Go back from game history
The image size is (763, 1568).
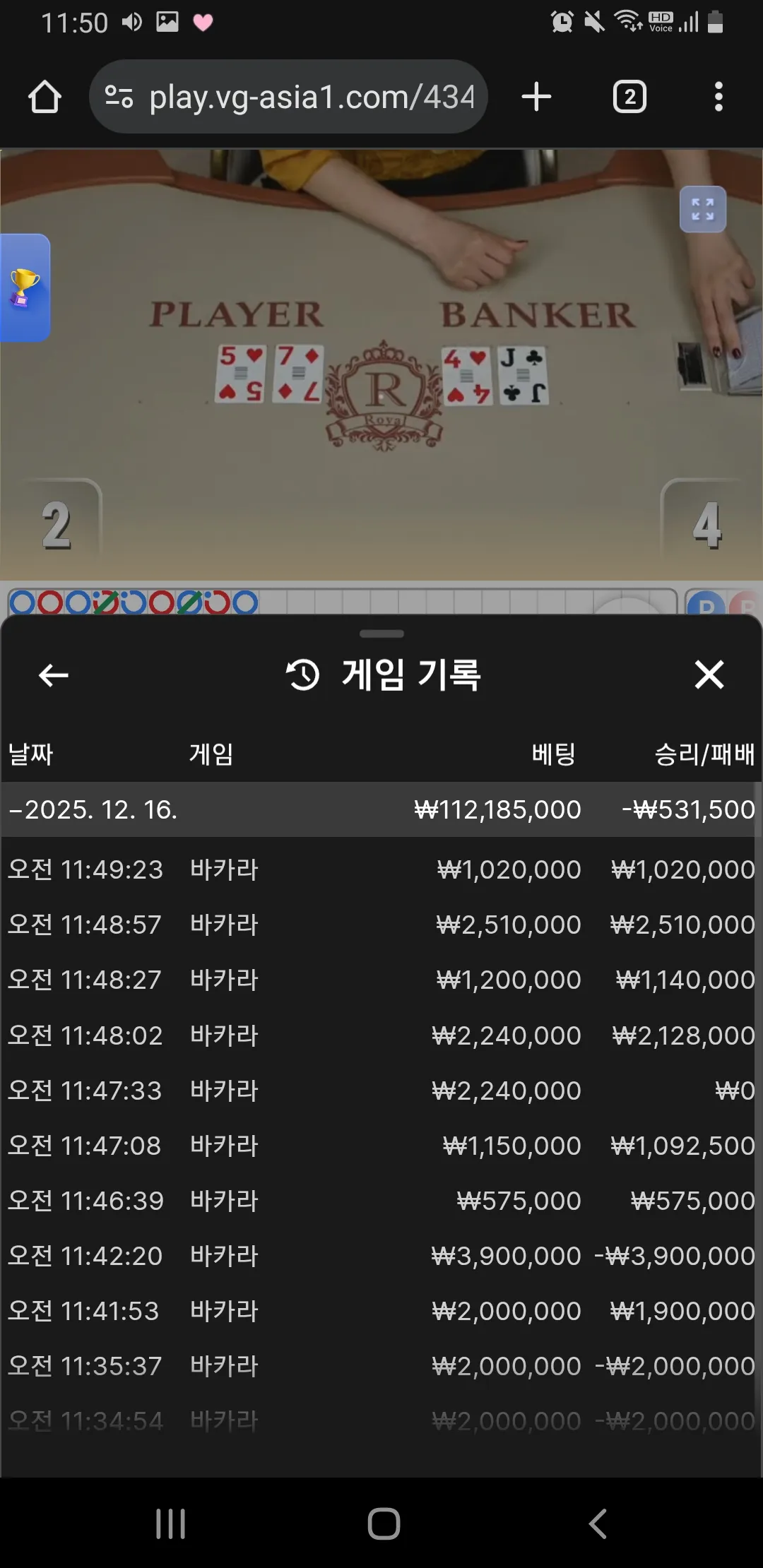click(53, 675)
